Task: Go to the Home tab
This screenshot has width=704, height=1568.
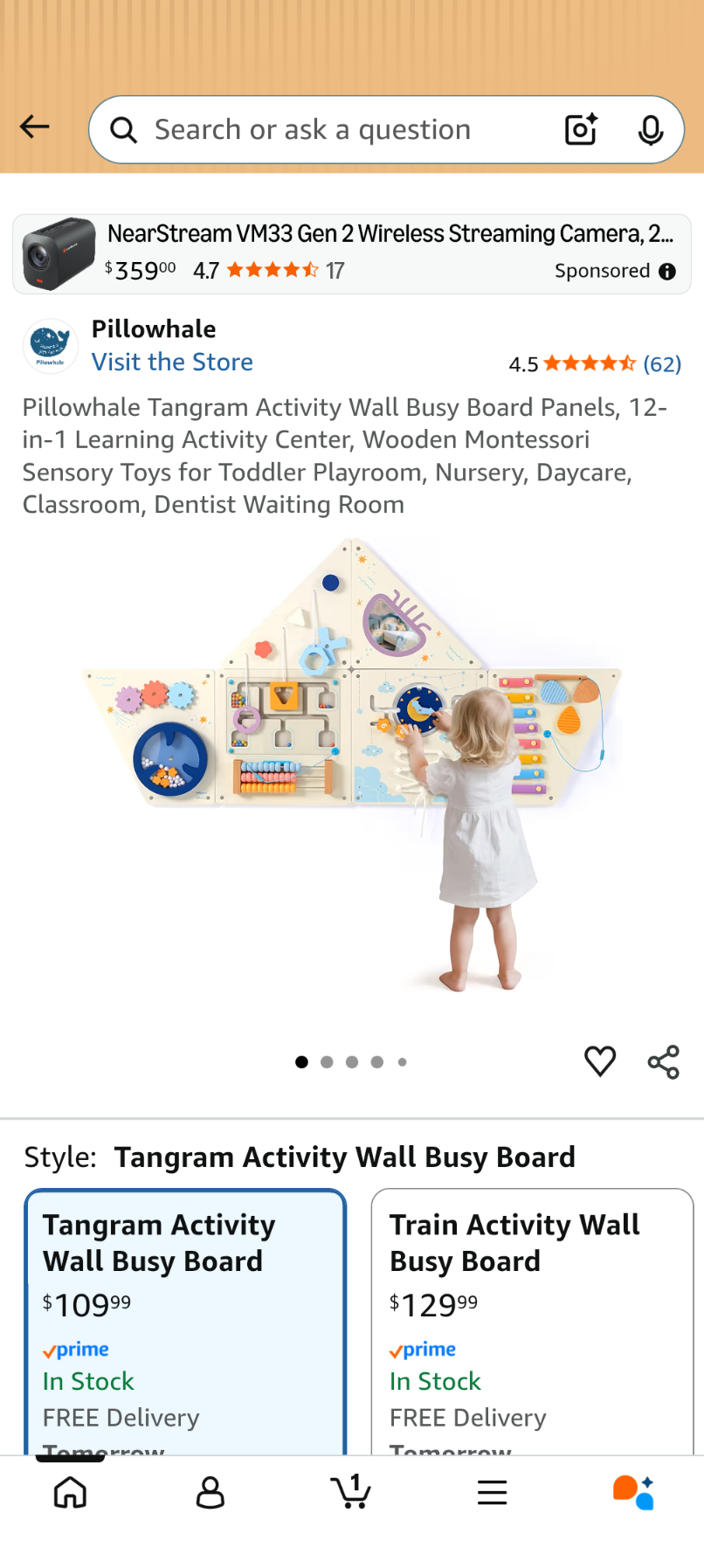Action: [x=70, y=1492]
